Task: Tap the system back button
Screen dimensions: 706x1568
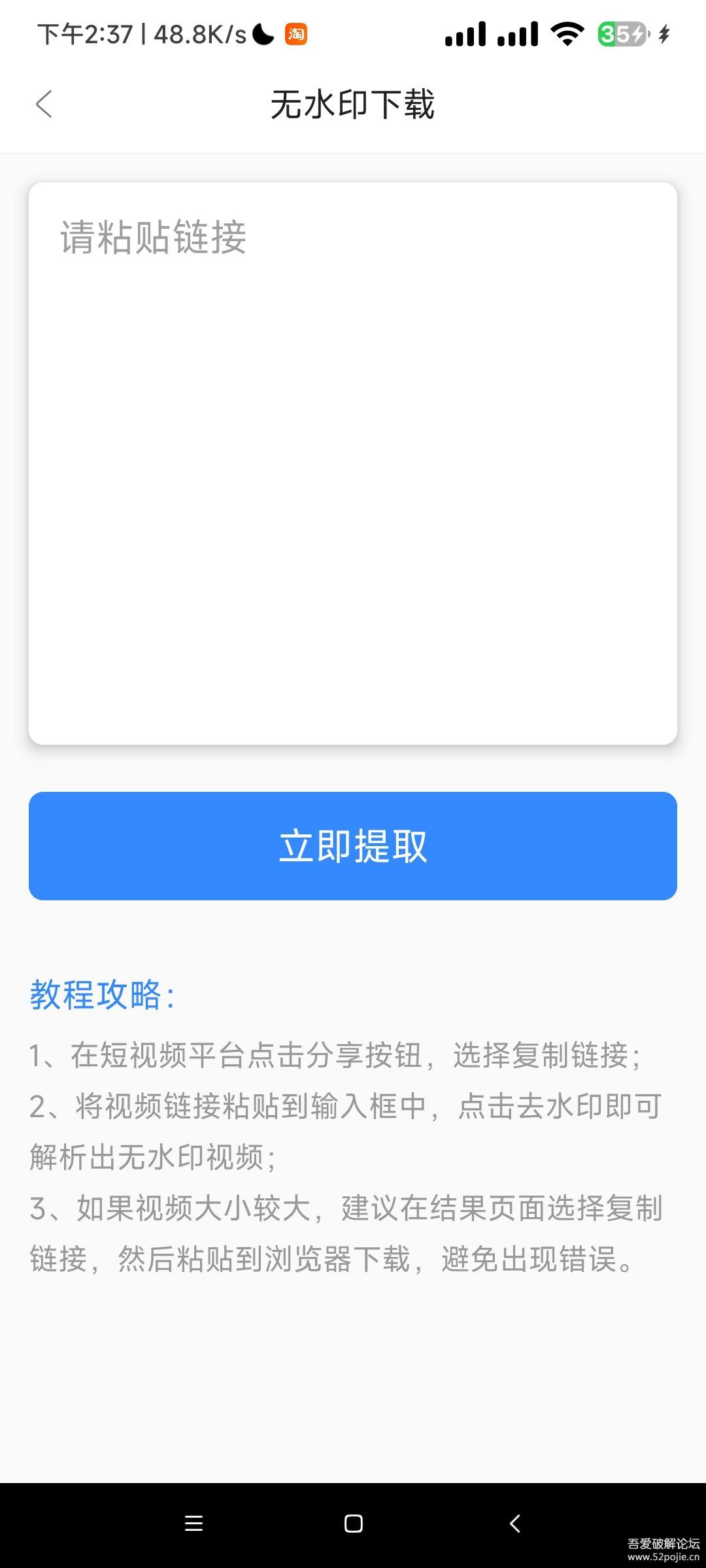Action: tap(515, 1524)
